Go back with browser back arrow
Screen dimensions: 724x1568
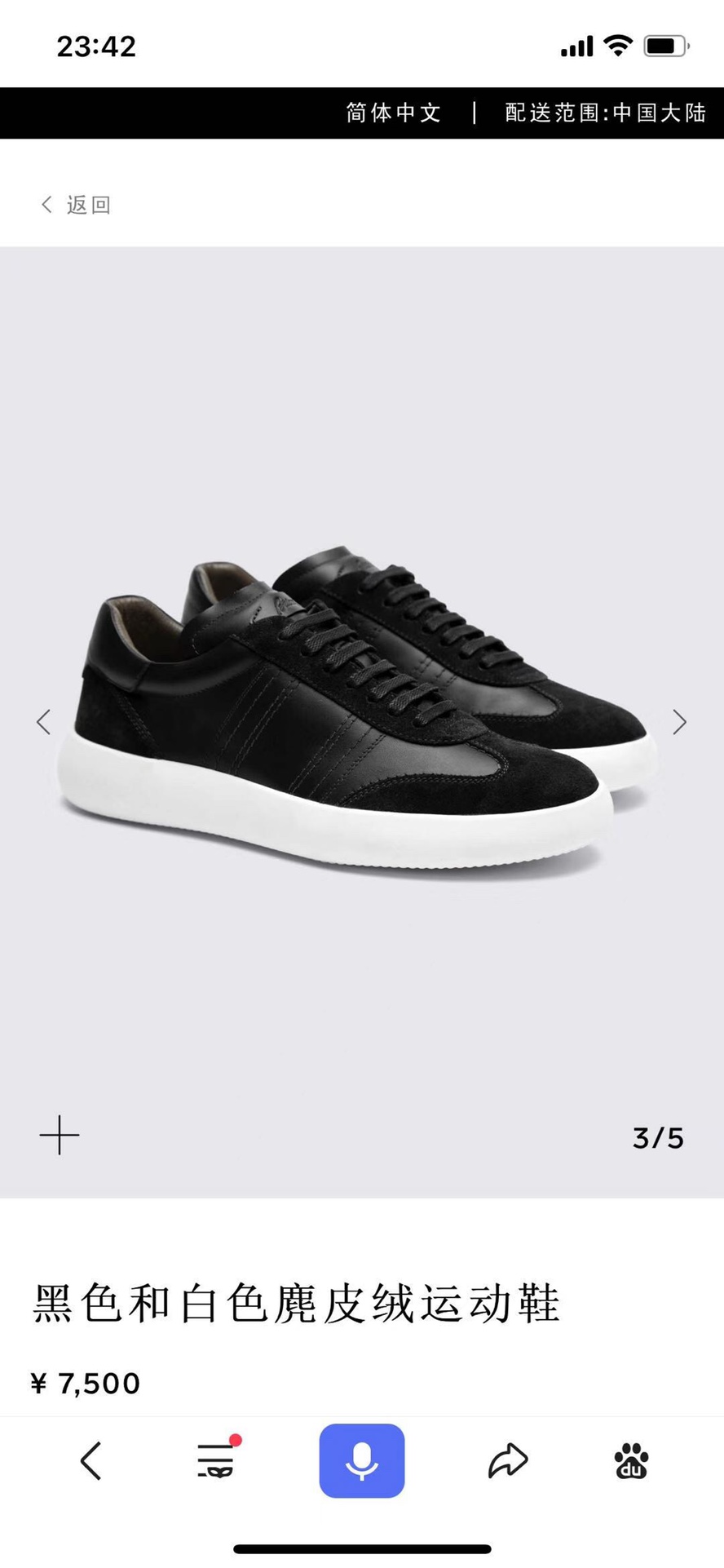point(91,1460)
